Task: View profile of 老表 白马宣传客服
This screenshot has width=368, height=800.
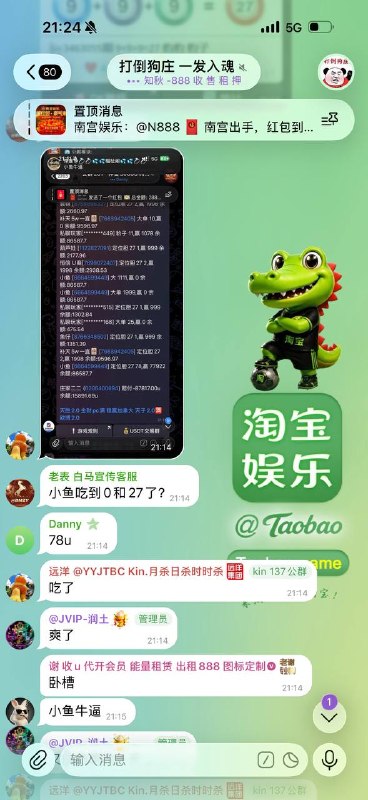Action: pyautogui.click(x=20, y=493)
